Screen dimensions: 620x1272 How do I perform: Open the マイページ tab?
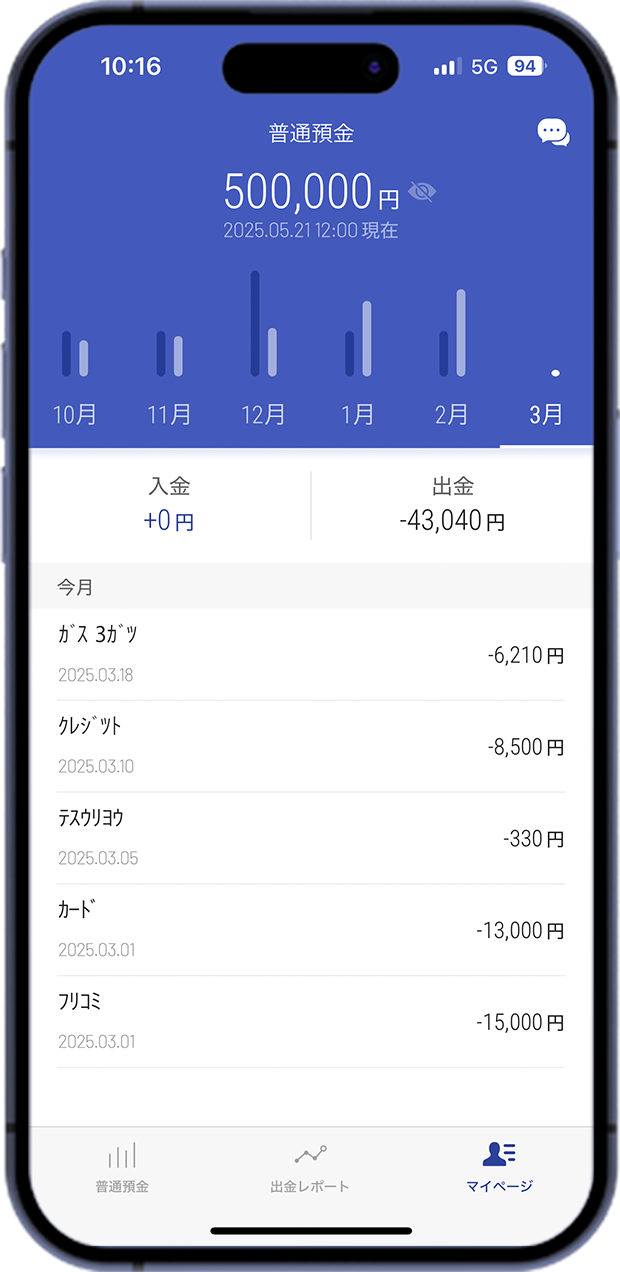(x=499, y=1168)
